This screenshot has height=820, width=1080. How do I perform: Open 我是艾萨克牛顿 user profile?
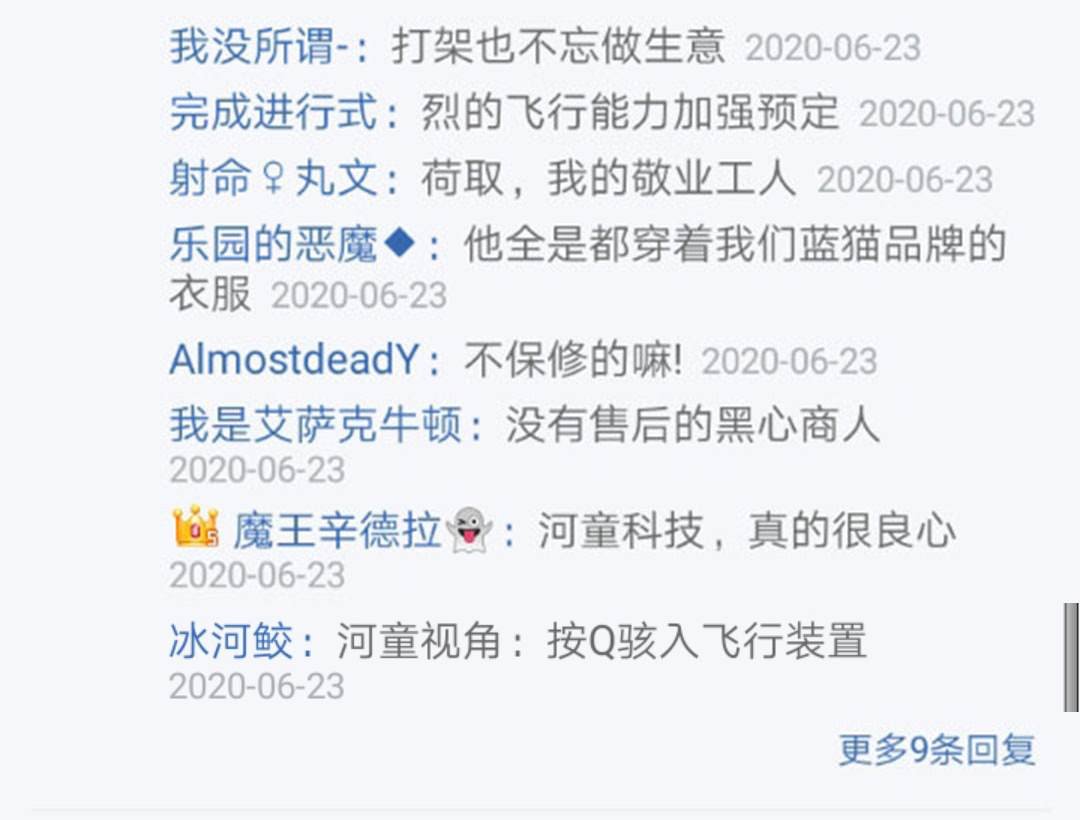(x=315, y=426)
